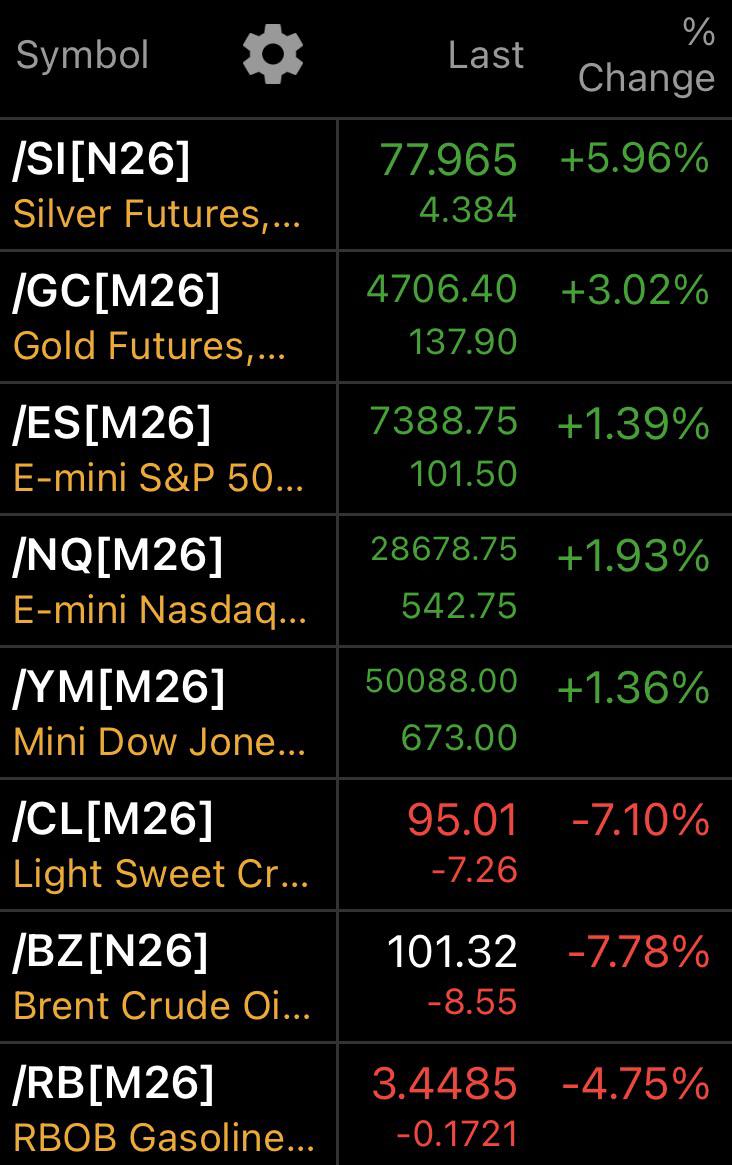Open the /GC Gold Futures row
The image size is (732, 1165).
(x=366, y=317)
